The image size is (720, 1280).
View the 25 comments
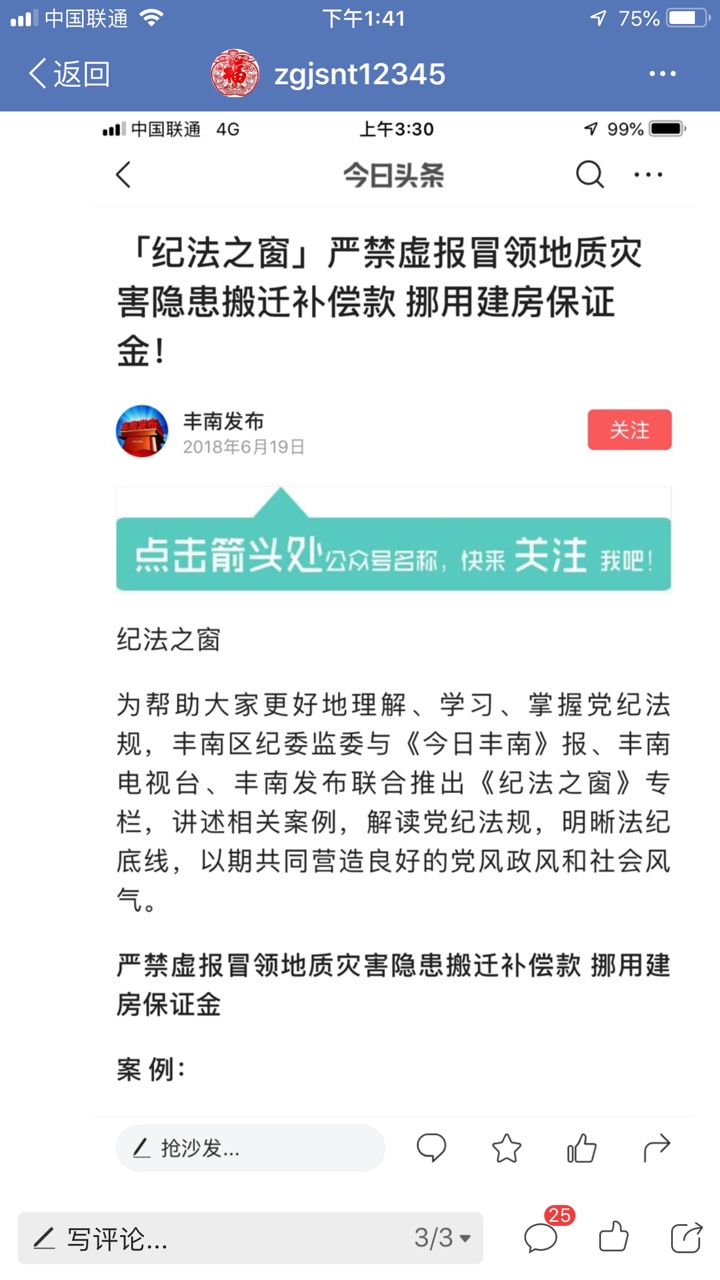[542, 1237]
